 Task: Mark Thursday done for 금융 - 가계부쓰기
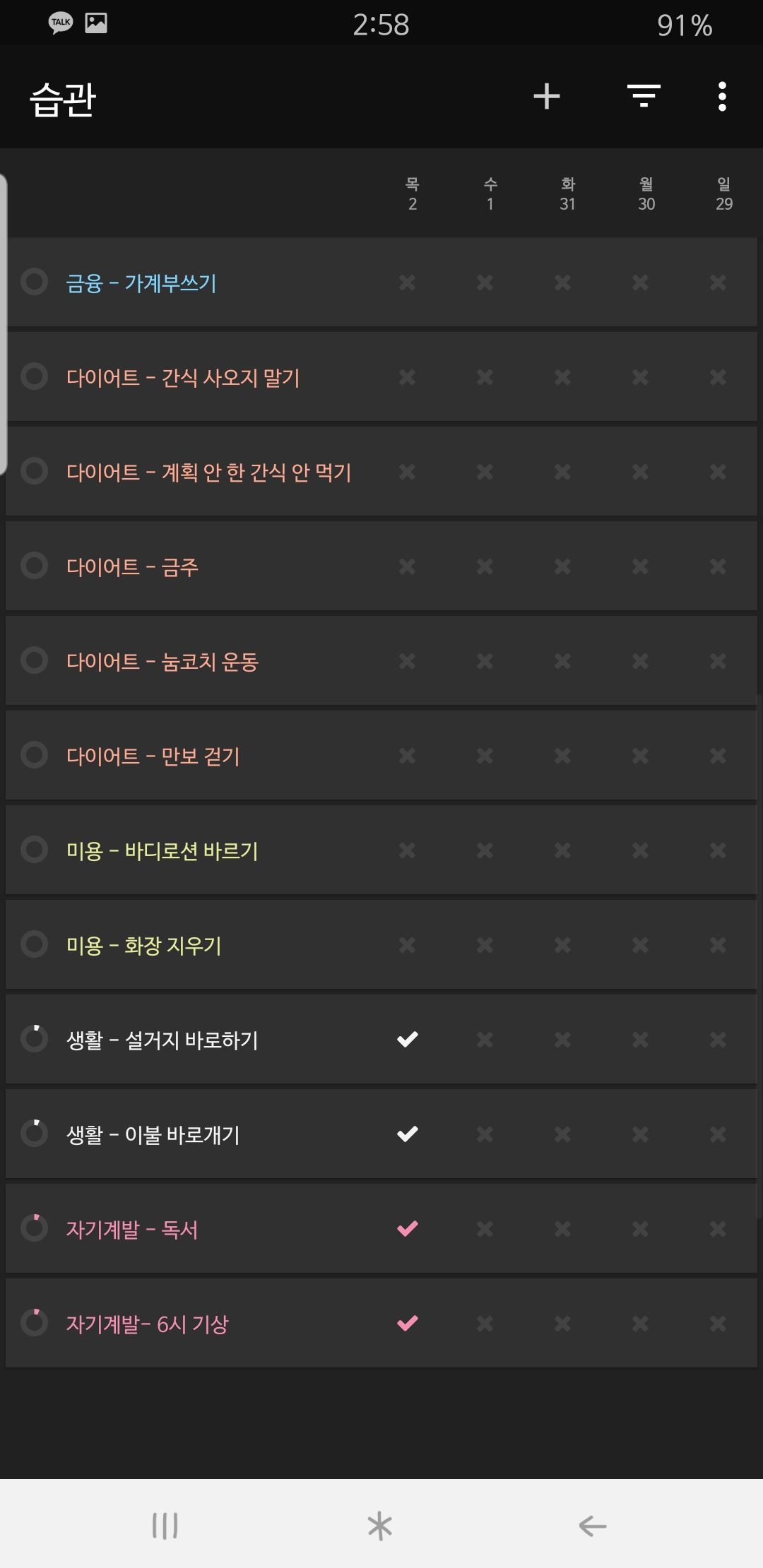point(408,283)
